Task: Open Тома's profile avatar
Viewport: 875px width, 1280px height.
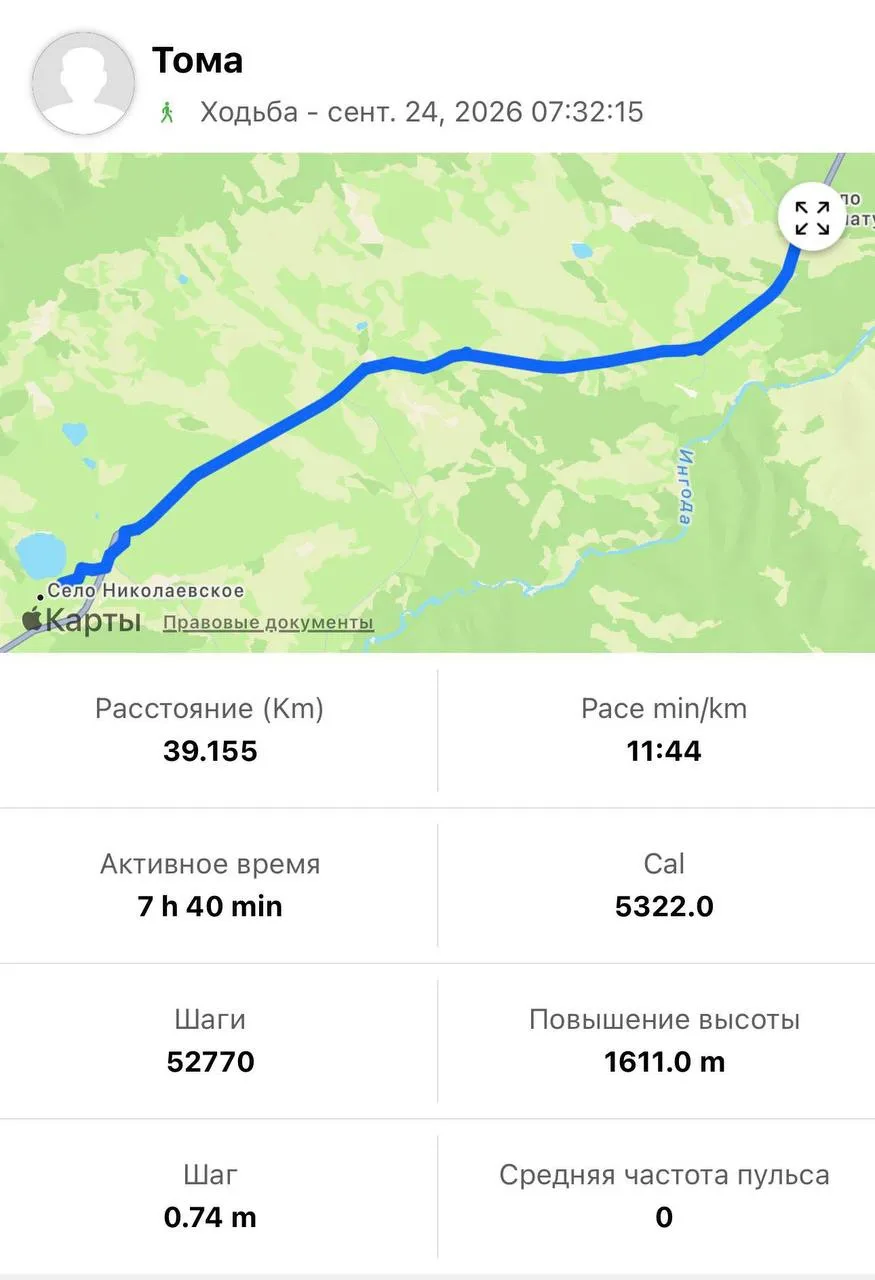Action: (x=84, y=84)
